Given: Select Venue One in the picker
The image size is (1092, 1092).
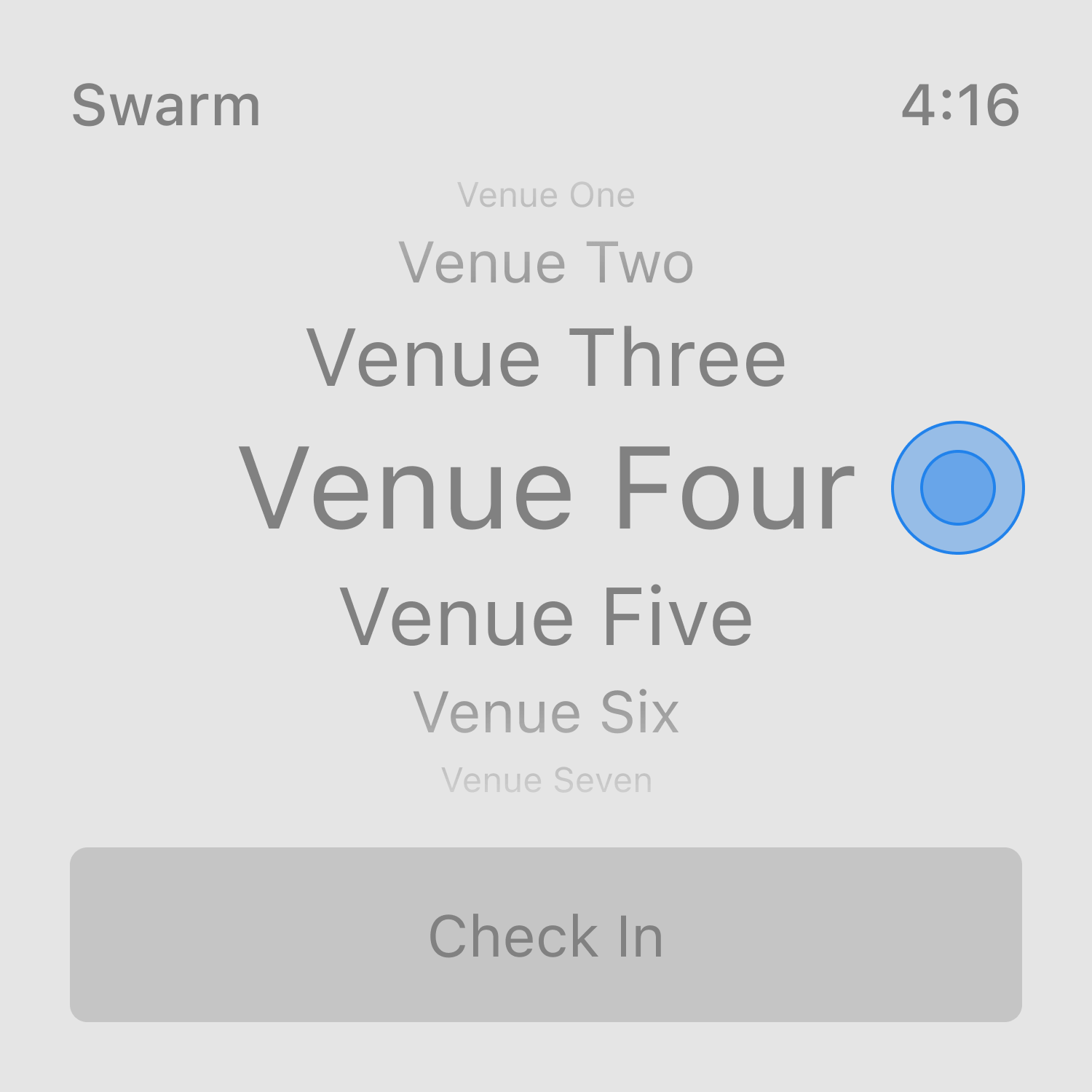Looking at the screenshot, I should pyautogui.click(x=546, y=195).
